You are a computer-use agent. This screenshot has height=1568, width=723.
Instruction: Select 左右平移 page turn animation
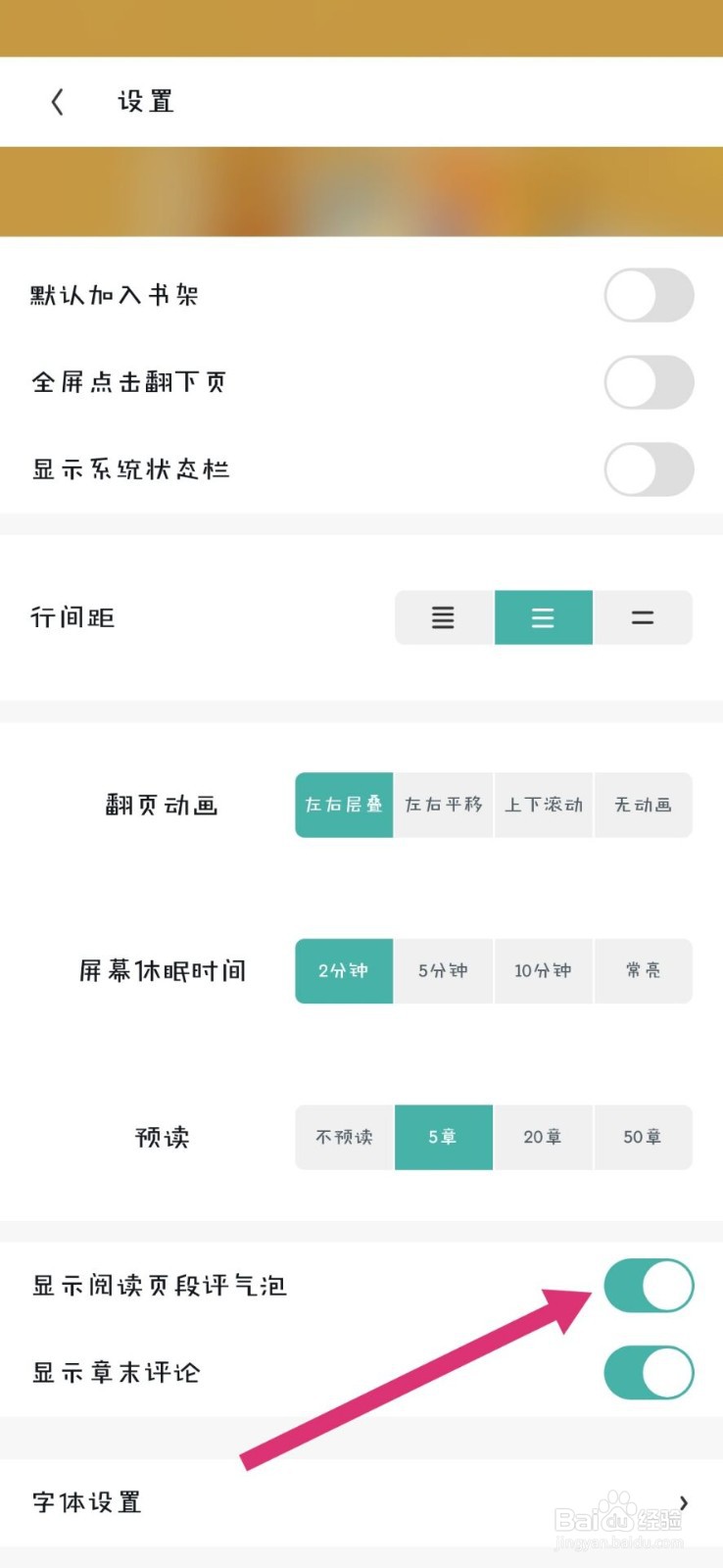pos(443,805)
